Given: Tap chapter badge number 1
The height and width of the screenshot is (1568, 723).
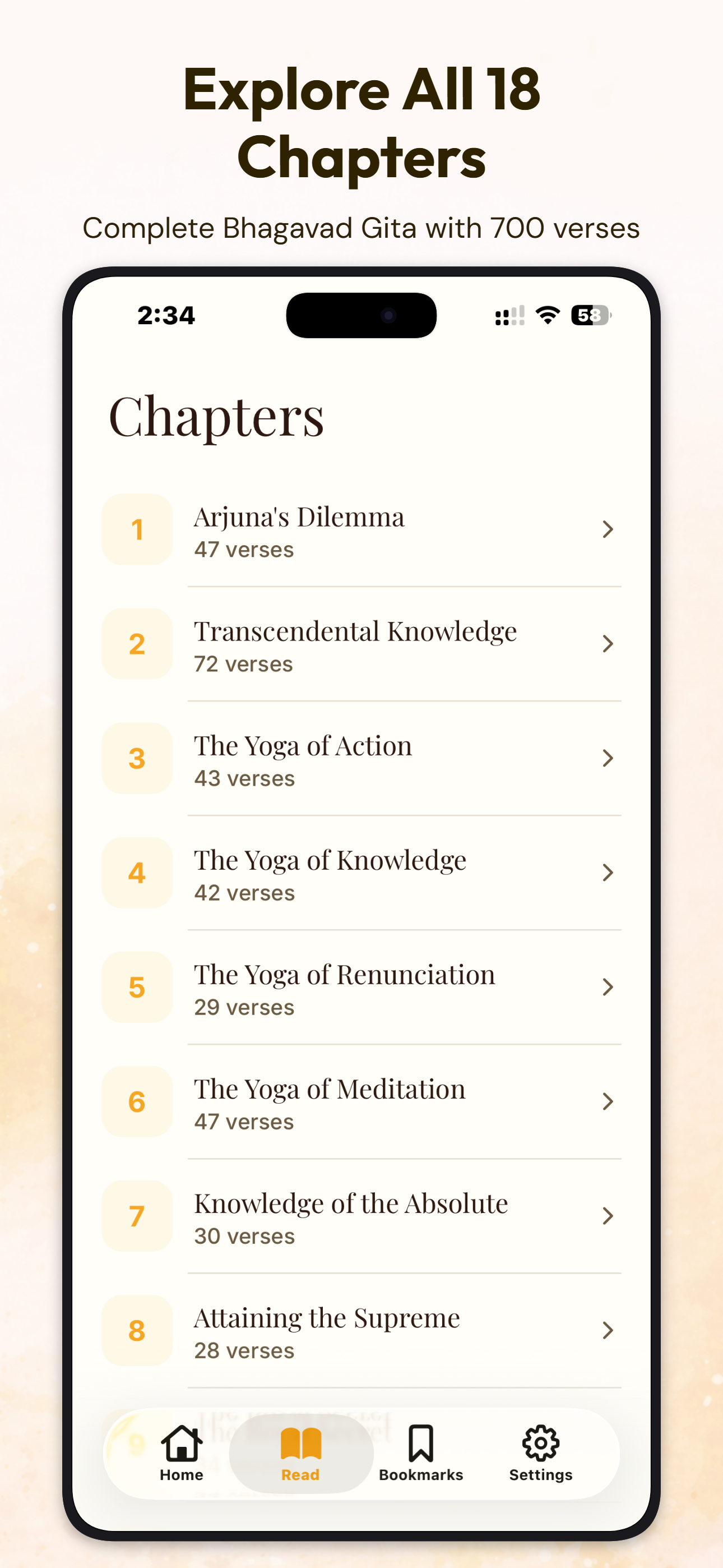Looking at the screenshot, I should (137, 529).
